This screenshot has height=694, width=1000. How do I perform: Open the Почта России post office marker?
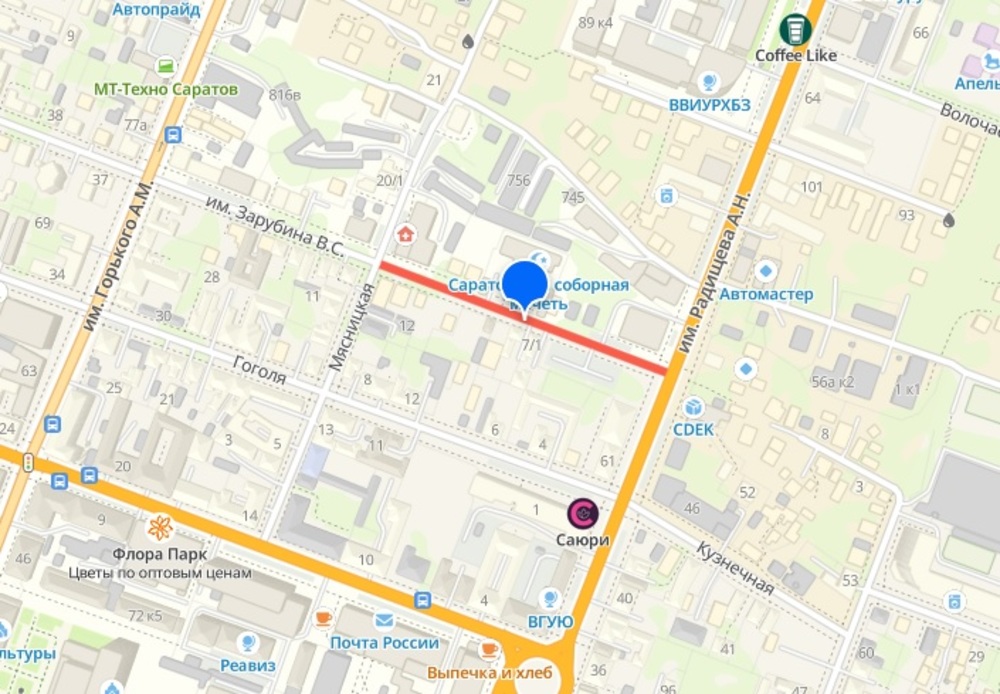click(x=384, y=621)
